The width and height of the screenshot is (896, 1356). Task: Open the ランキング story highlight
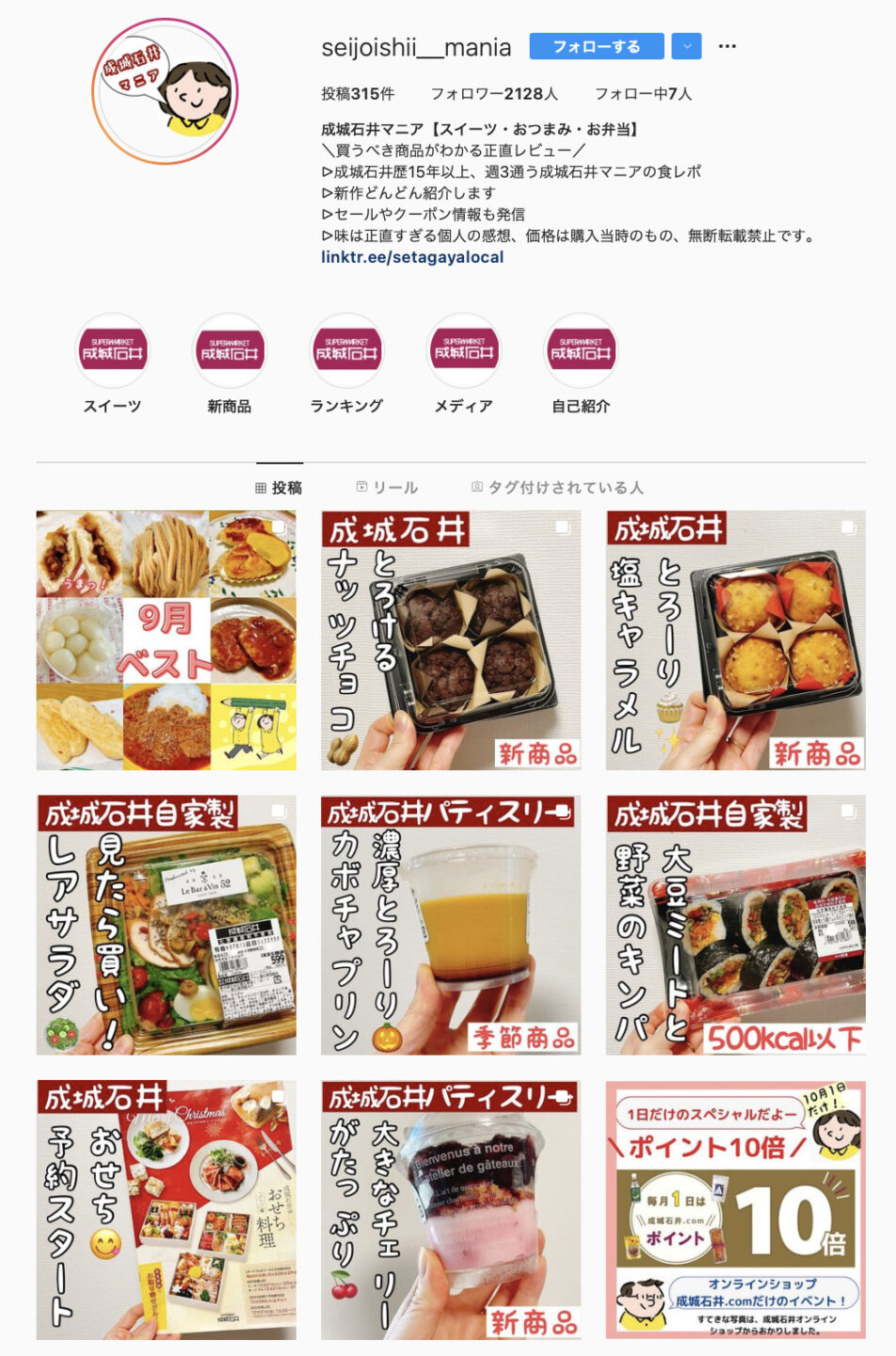(346, 352)
